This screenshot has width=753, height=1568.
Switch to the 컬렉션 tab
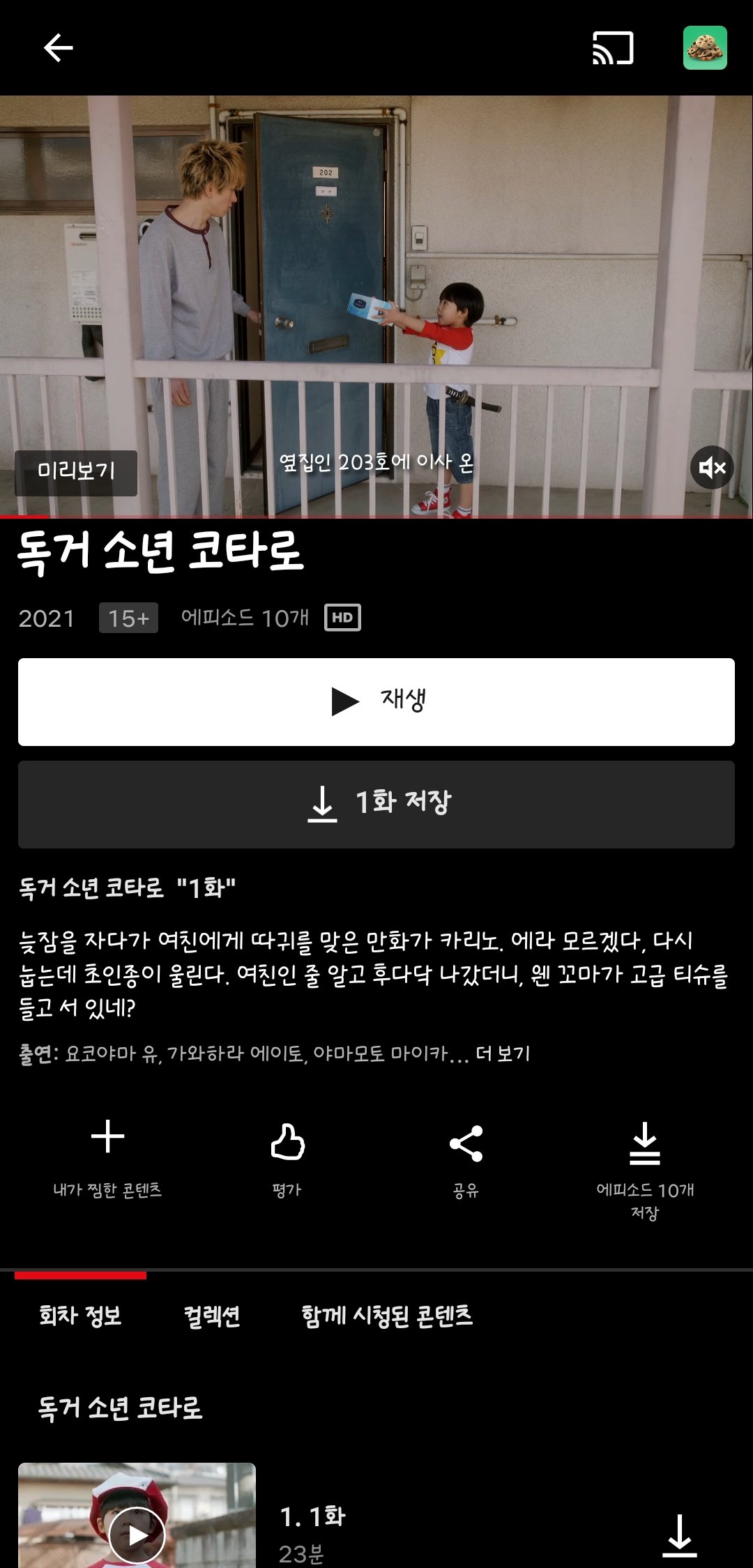(212, 1316)
